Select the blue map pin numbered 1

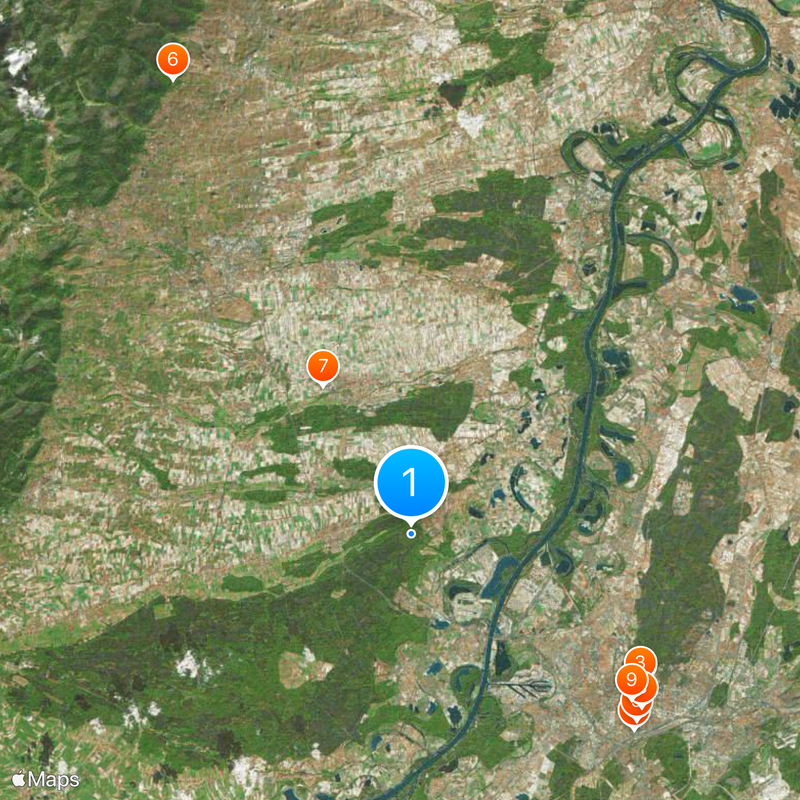tap(410, 483)
